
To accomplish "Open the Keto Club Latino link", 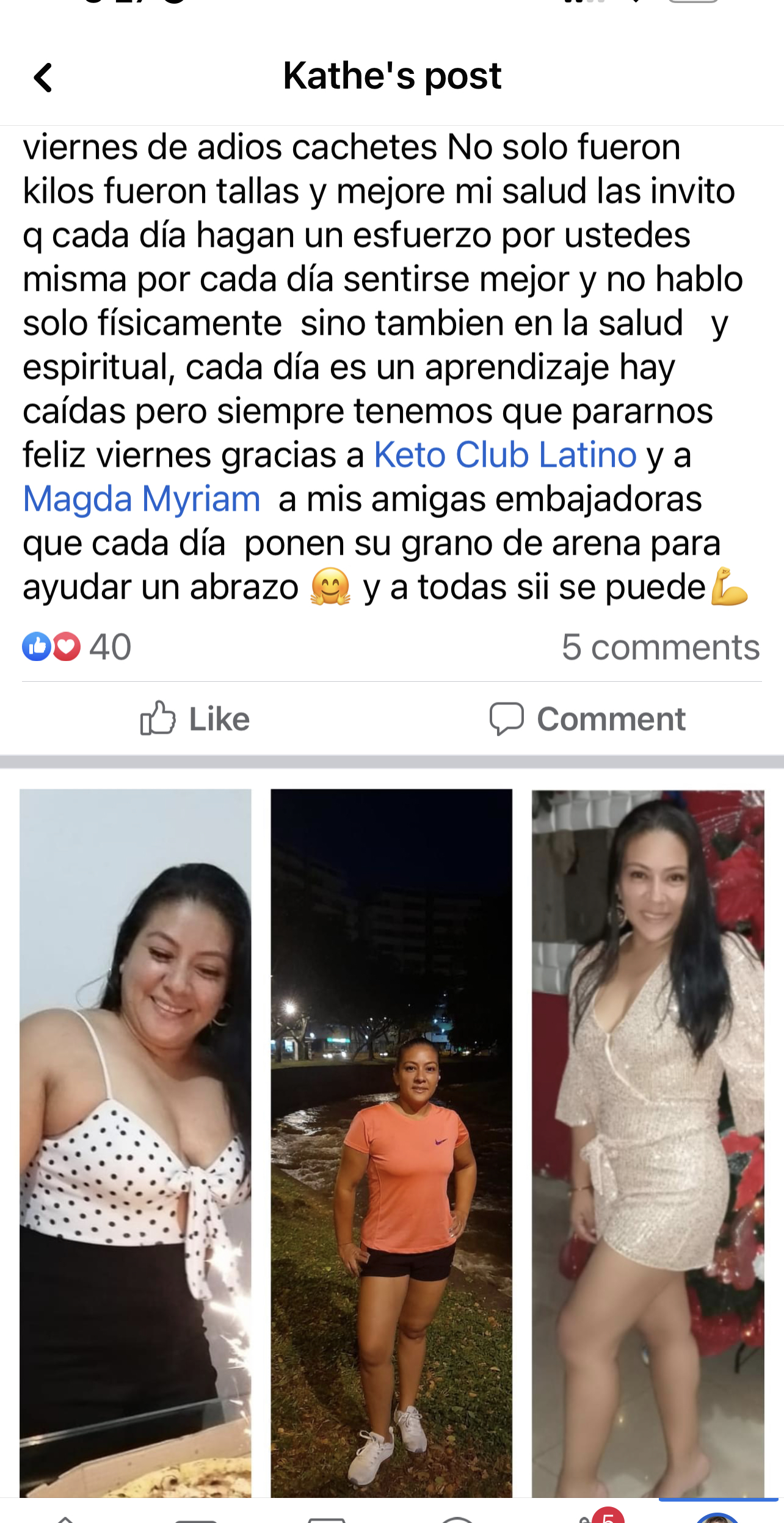I will click(505, 455).
